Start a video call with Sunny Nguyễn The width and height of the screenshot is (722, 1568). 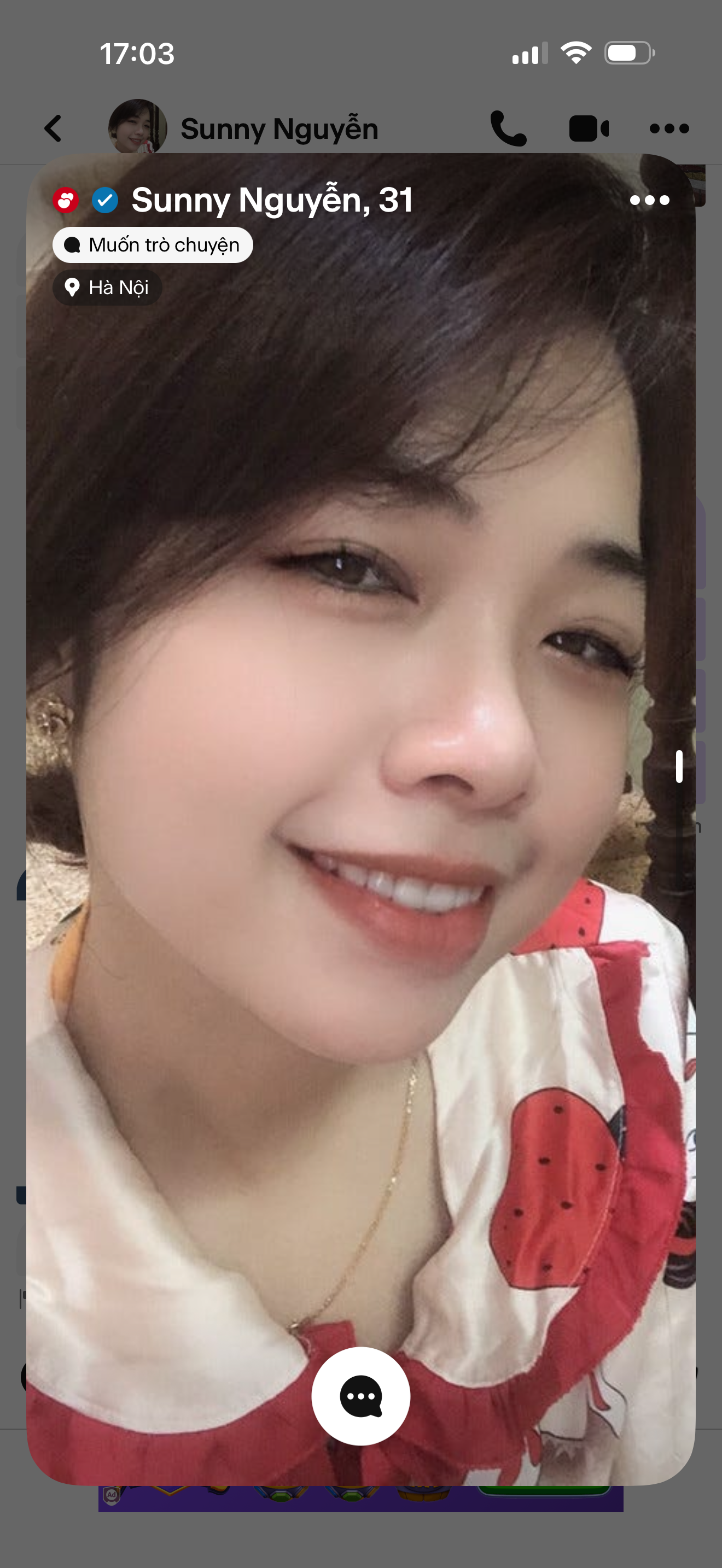click(x=588, y=128)
